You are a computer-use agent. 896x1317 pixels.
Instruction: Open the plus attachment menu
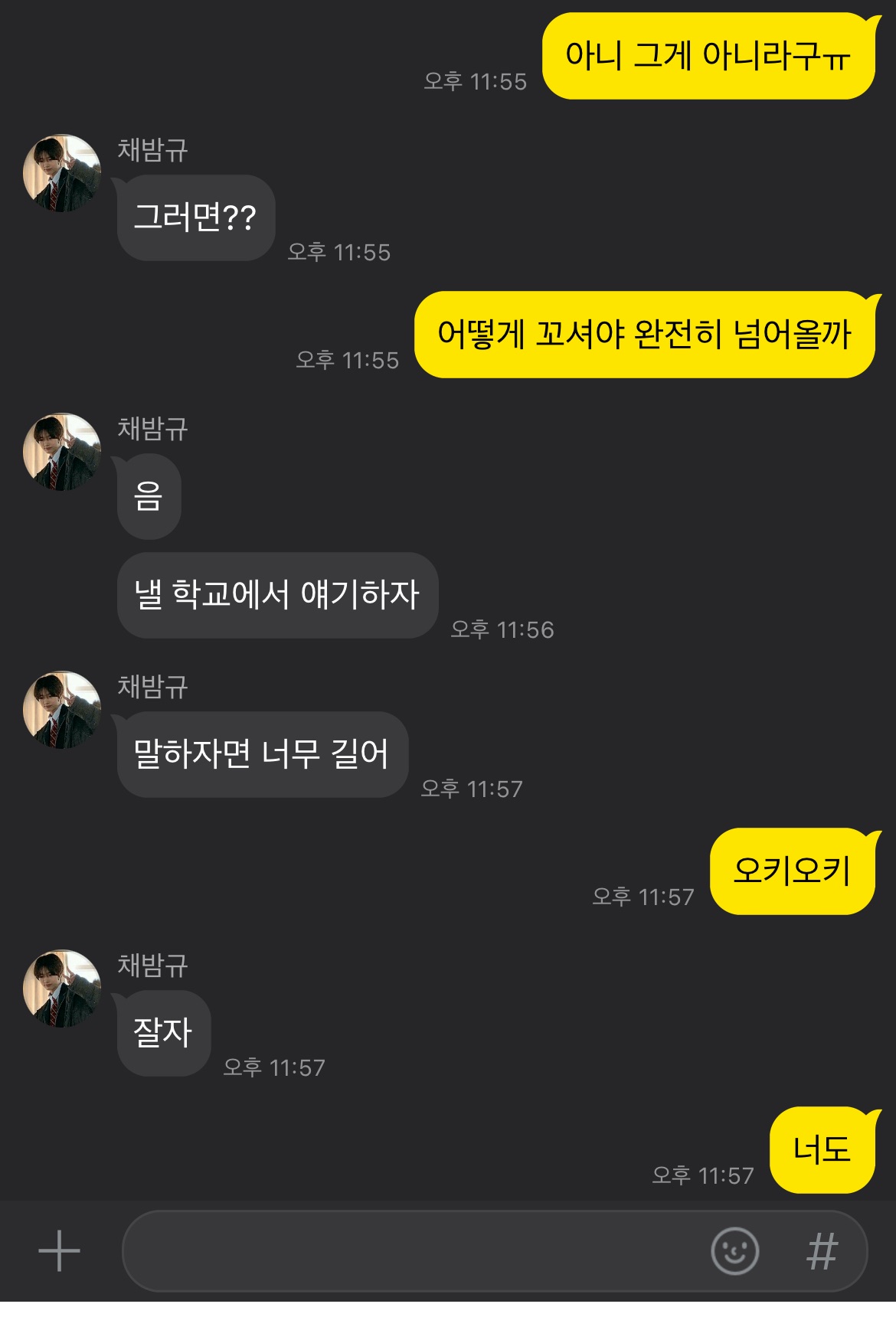point(59,1251)
